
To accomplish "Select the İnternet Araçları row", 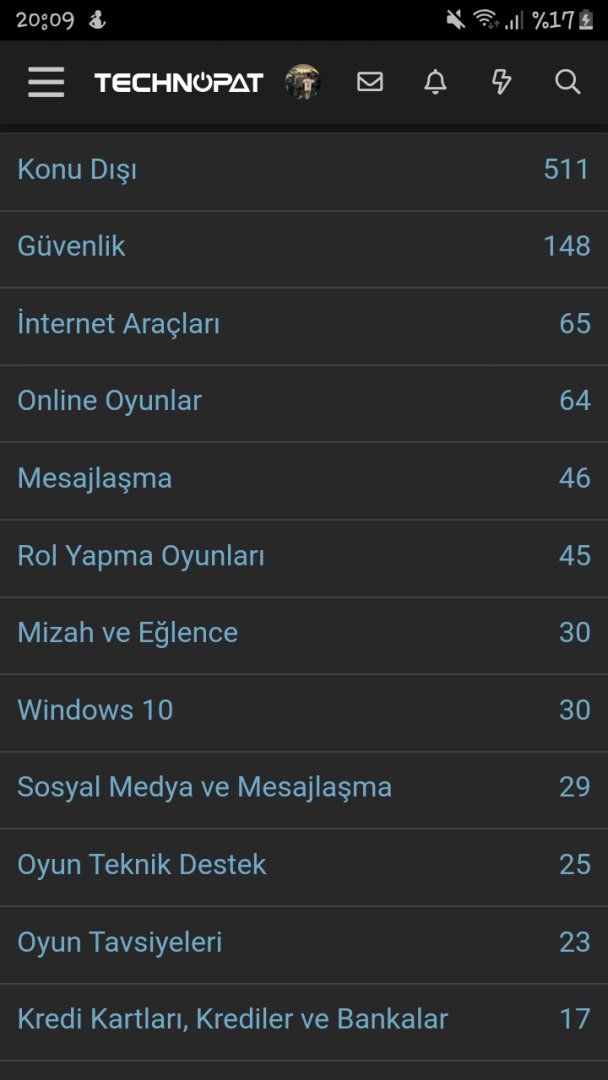I will point(118,324).
